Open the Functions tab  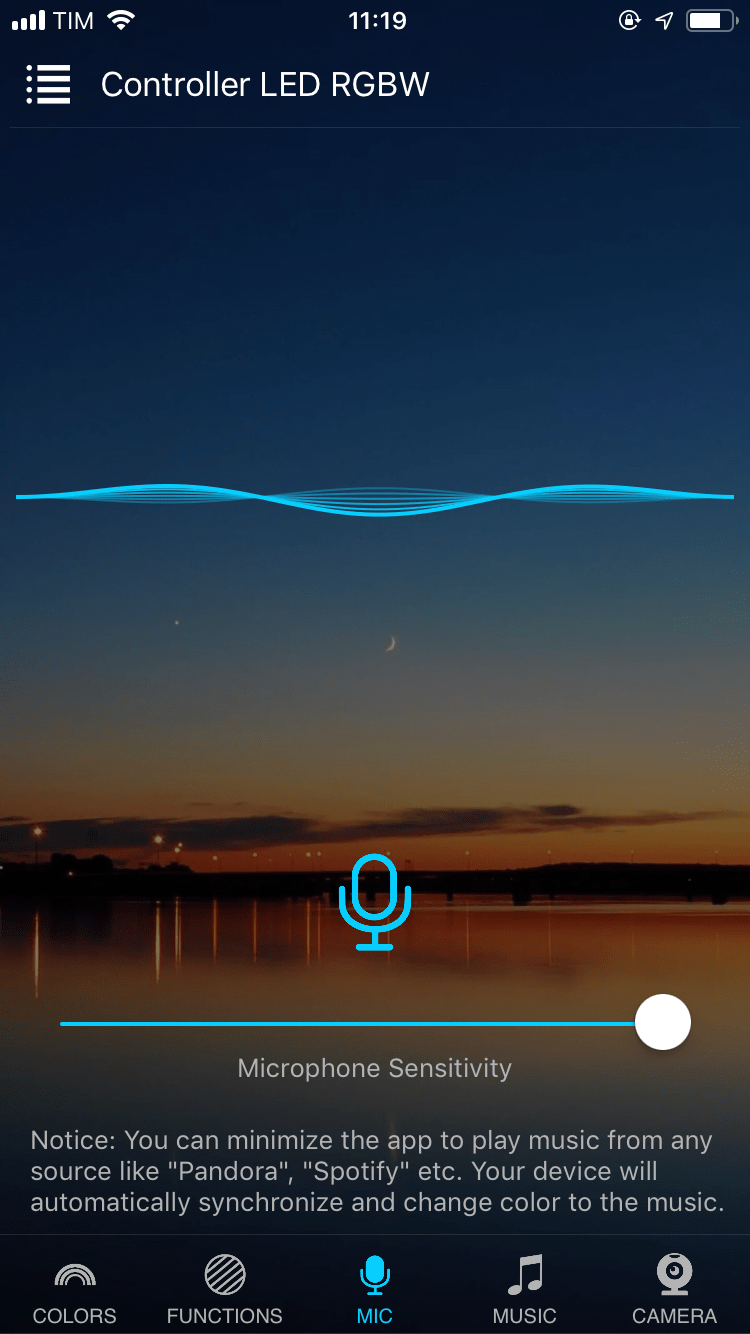[225, 1290]
